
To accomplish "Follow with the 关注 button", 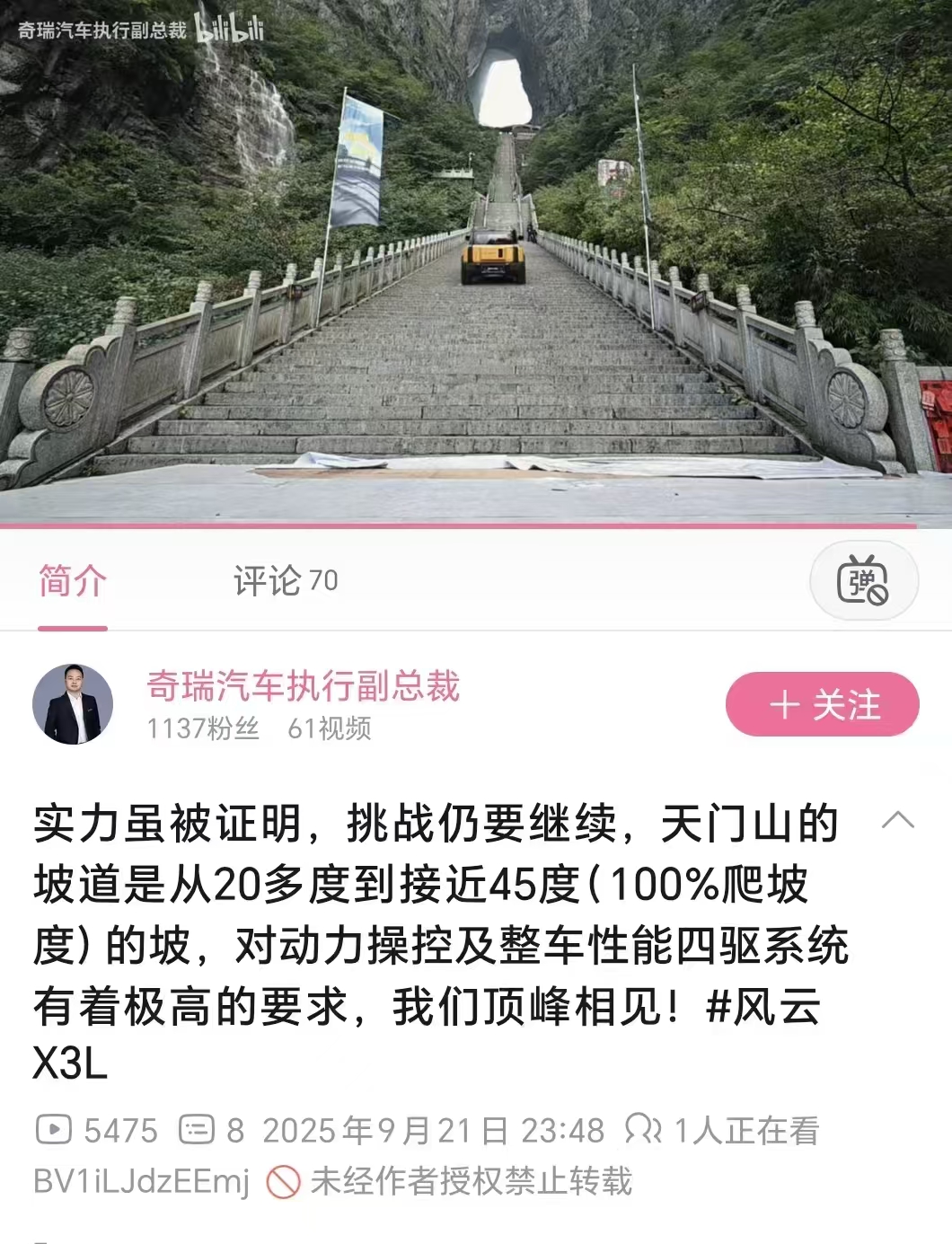I will 822,705.
